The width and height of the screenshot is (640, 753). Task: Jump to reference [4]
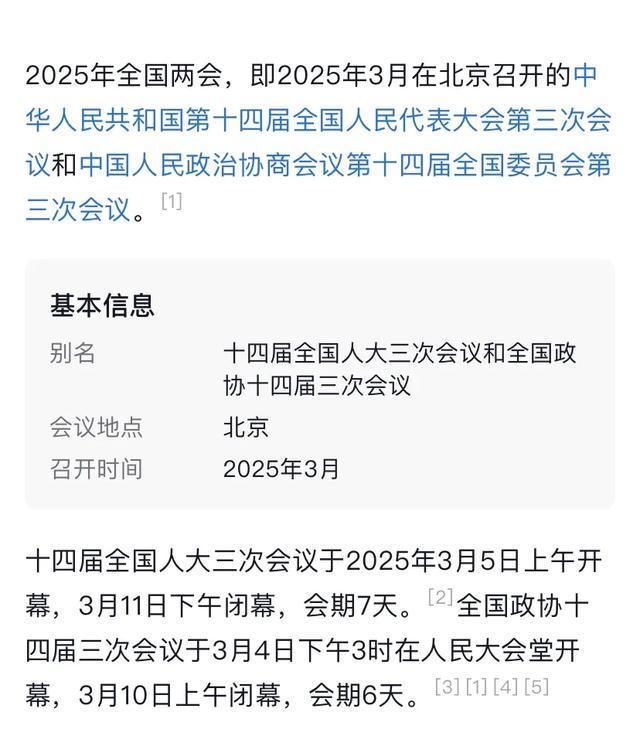tap(507, 687)
